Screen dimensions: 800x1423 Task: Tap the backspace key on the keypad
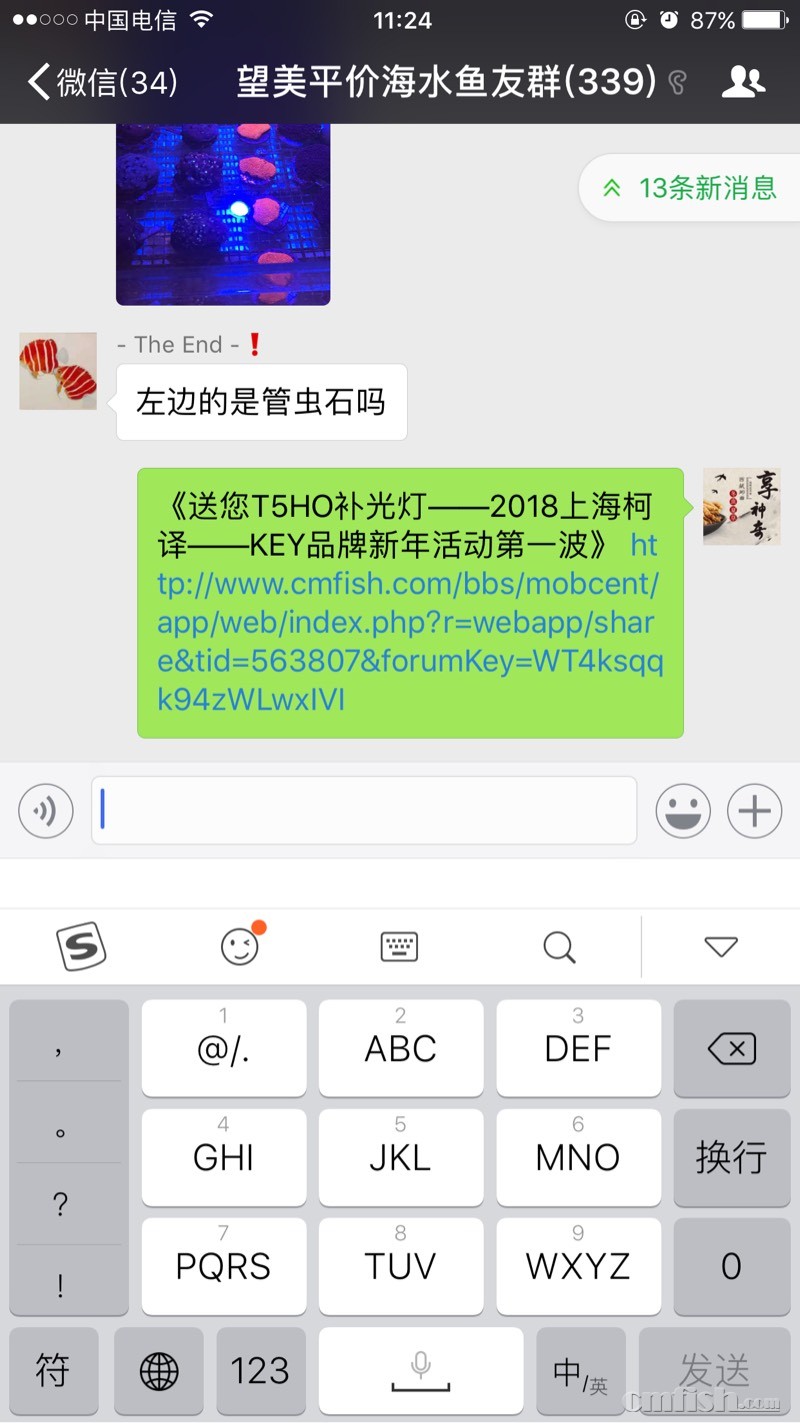pyautogui.click(x=731, y=1048)
